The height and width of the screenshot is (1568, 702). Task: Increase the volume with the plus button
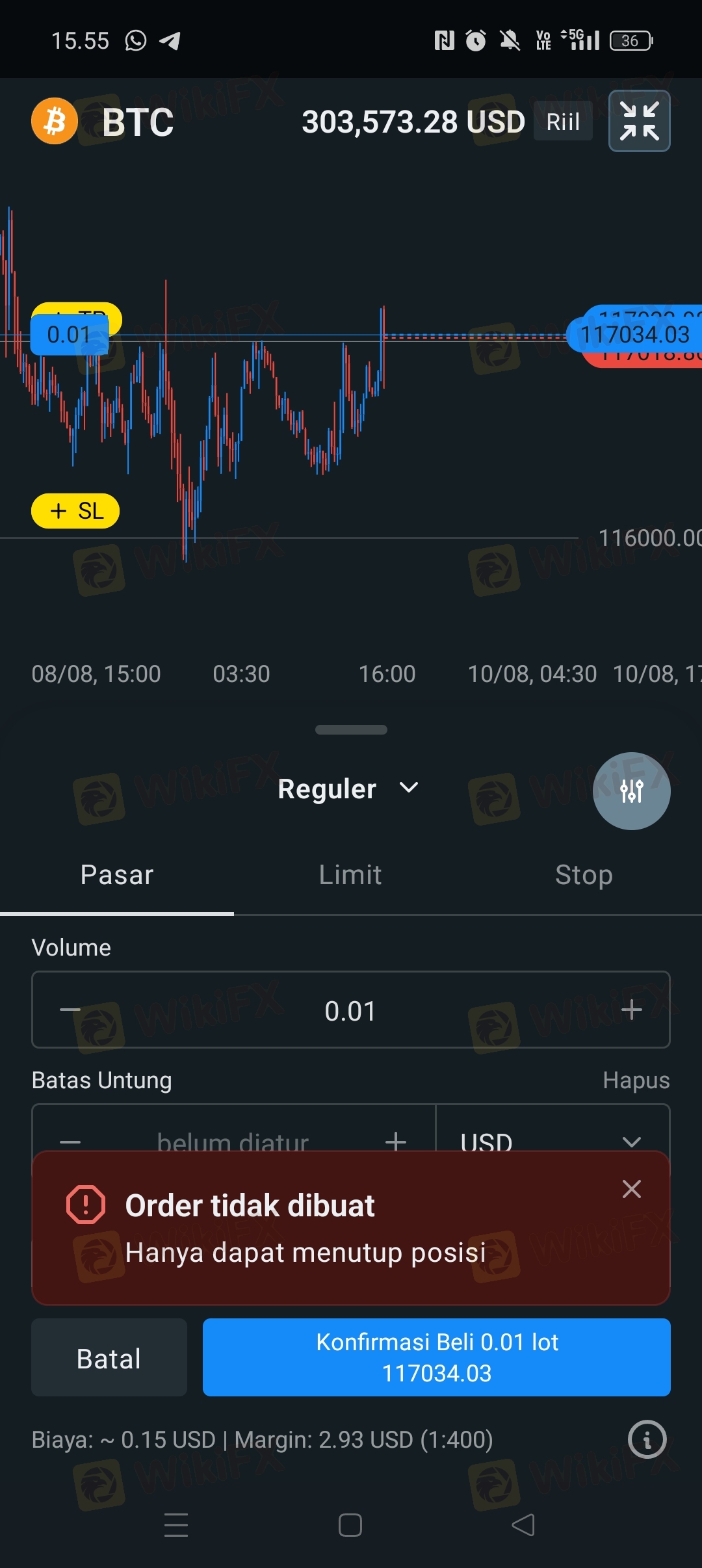632,1010
